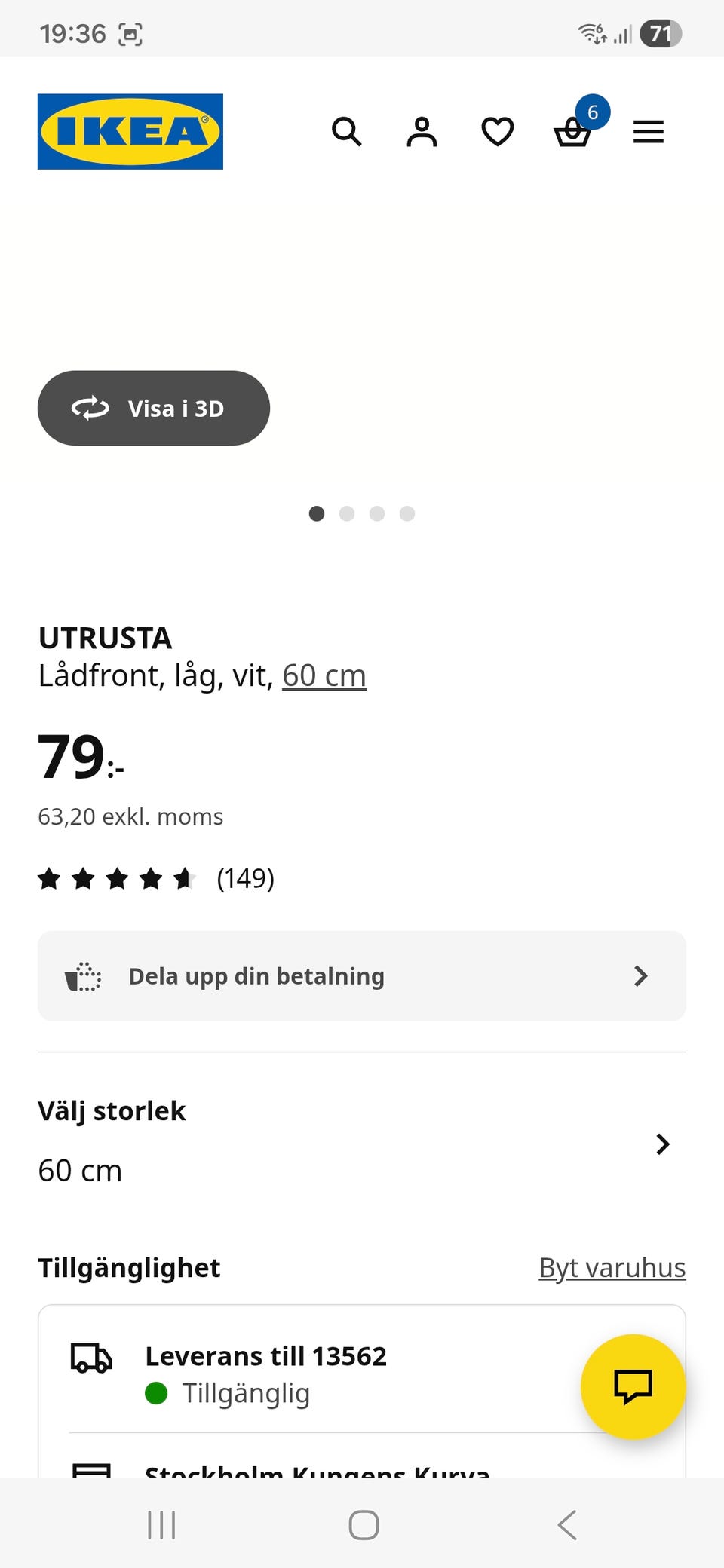The image size is (724, 1568).
Task: Open the favorites heart list
Action: coord(497,132)
